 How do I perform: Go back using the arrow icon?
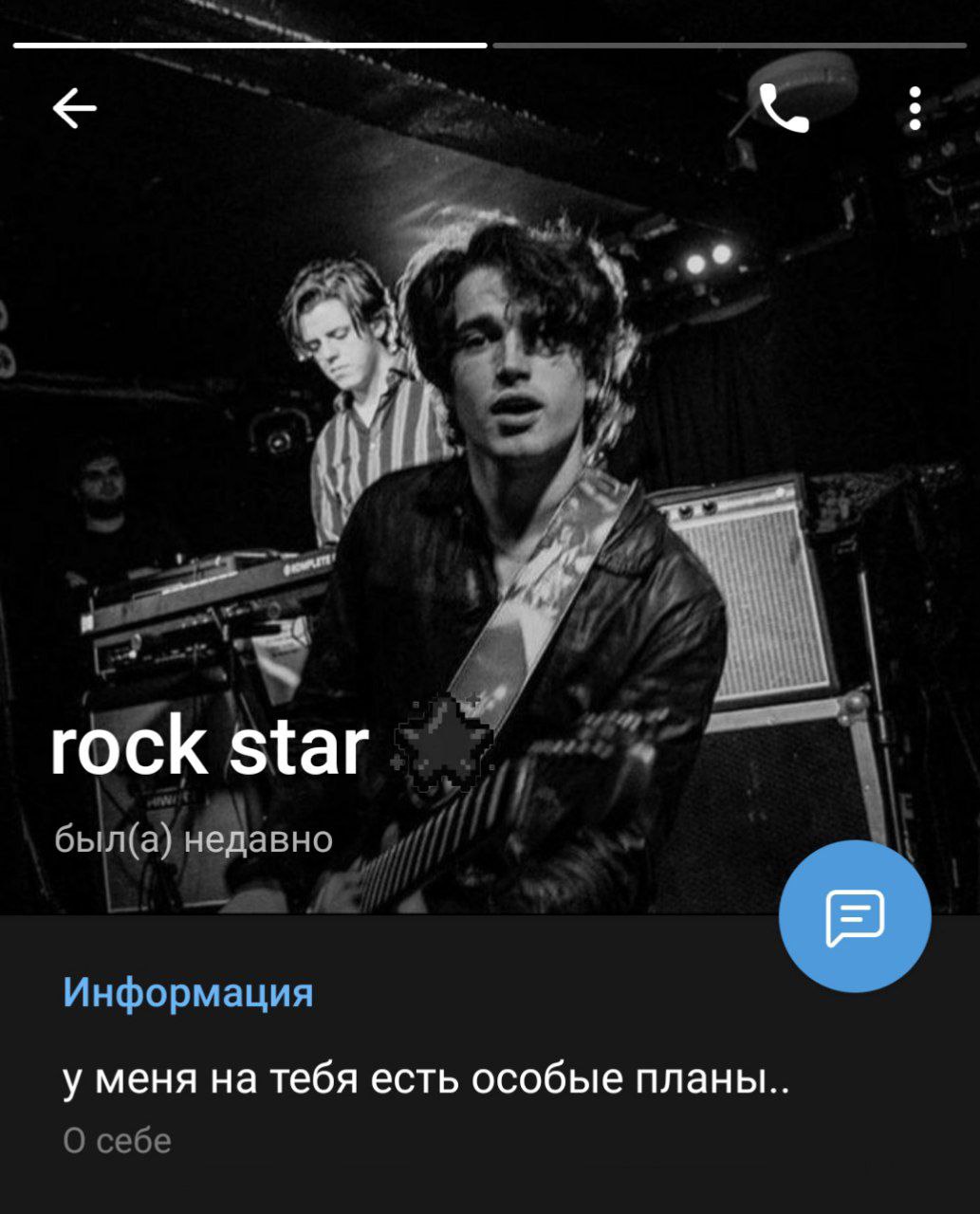tap(74, 109)
